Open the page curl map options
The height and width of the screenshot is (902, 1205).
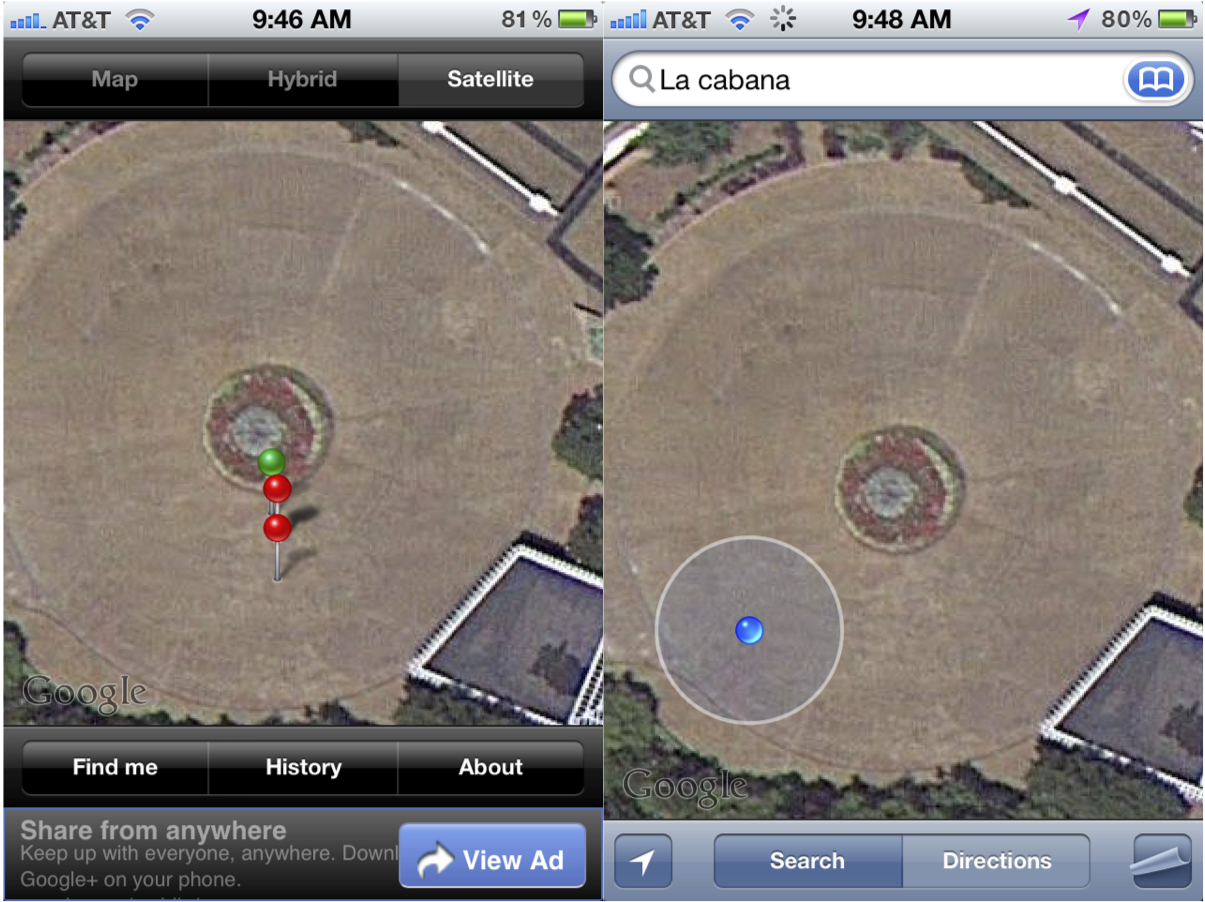[x=1162, y=861]
